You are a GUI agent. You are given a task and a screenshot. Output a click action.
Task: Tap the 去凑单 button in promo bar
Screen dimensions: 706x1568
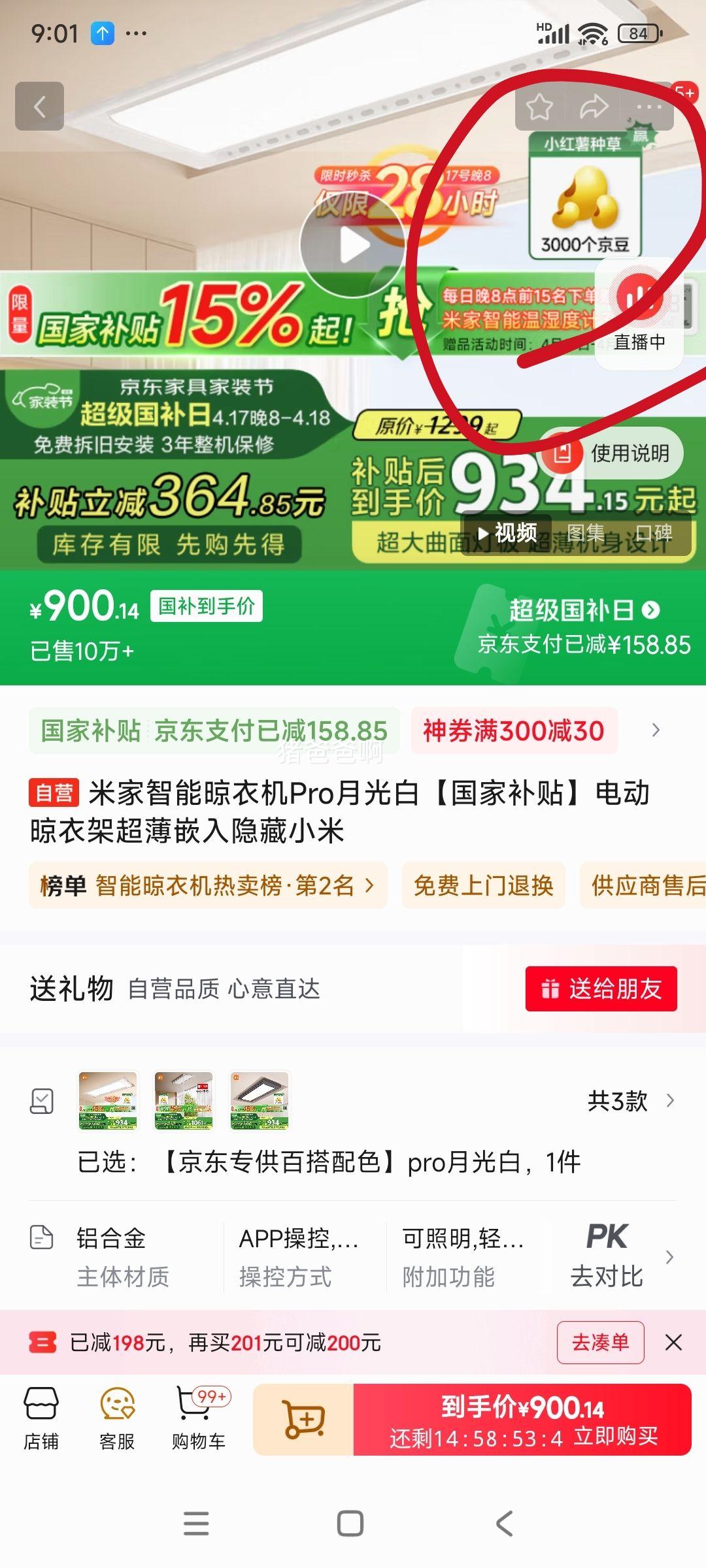point(599,1343)
